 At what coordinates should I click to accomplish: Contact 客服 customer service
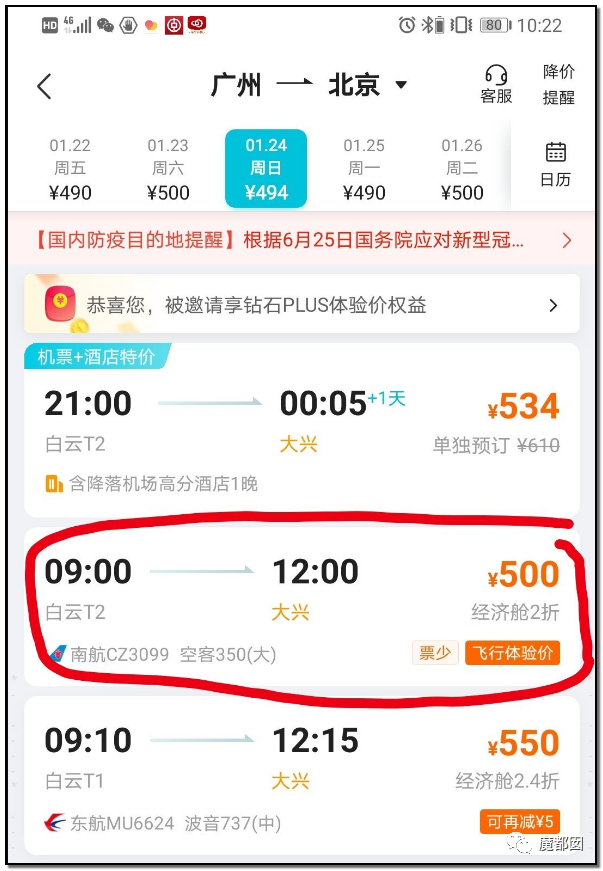tap(496, 85)
